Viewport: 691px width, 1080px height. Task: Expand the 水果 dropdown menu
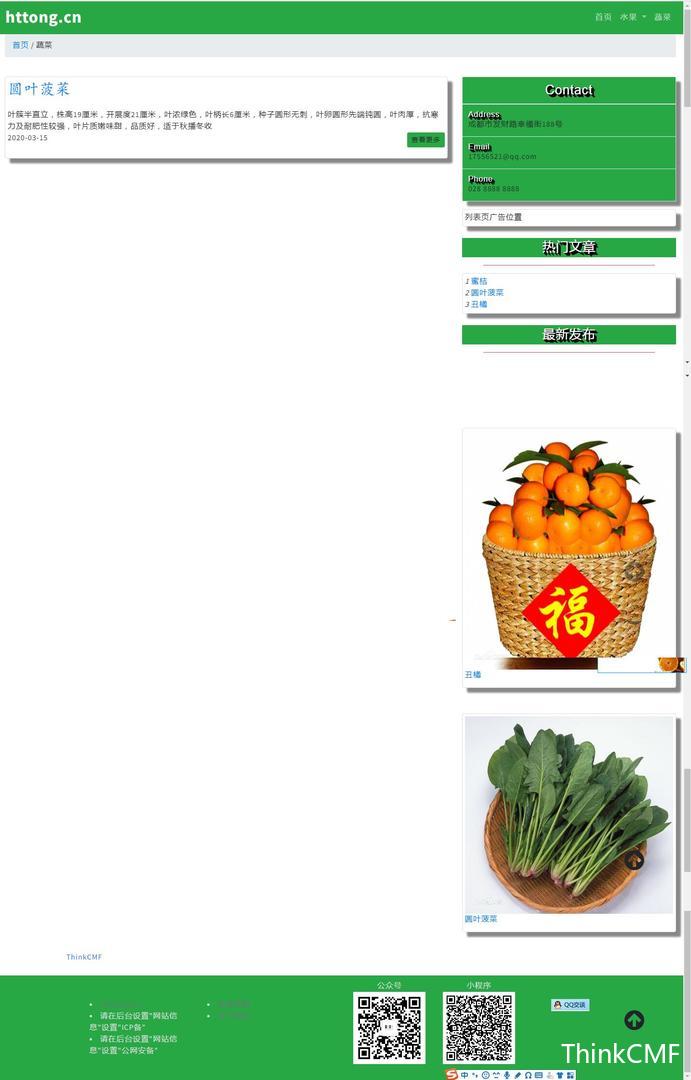(632, 17)
